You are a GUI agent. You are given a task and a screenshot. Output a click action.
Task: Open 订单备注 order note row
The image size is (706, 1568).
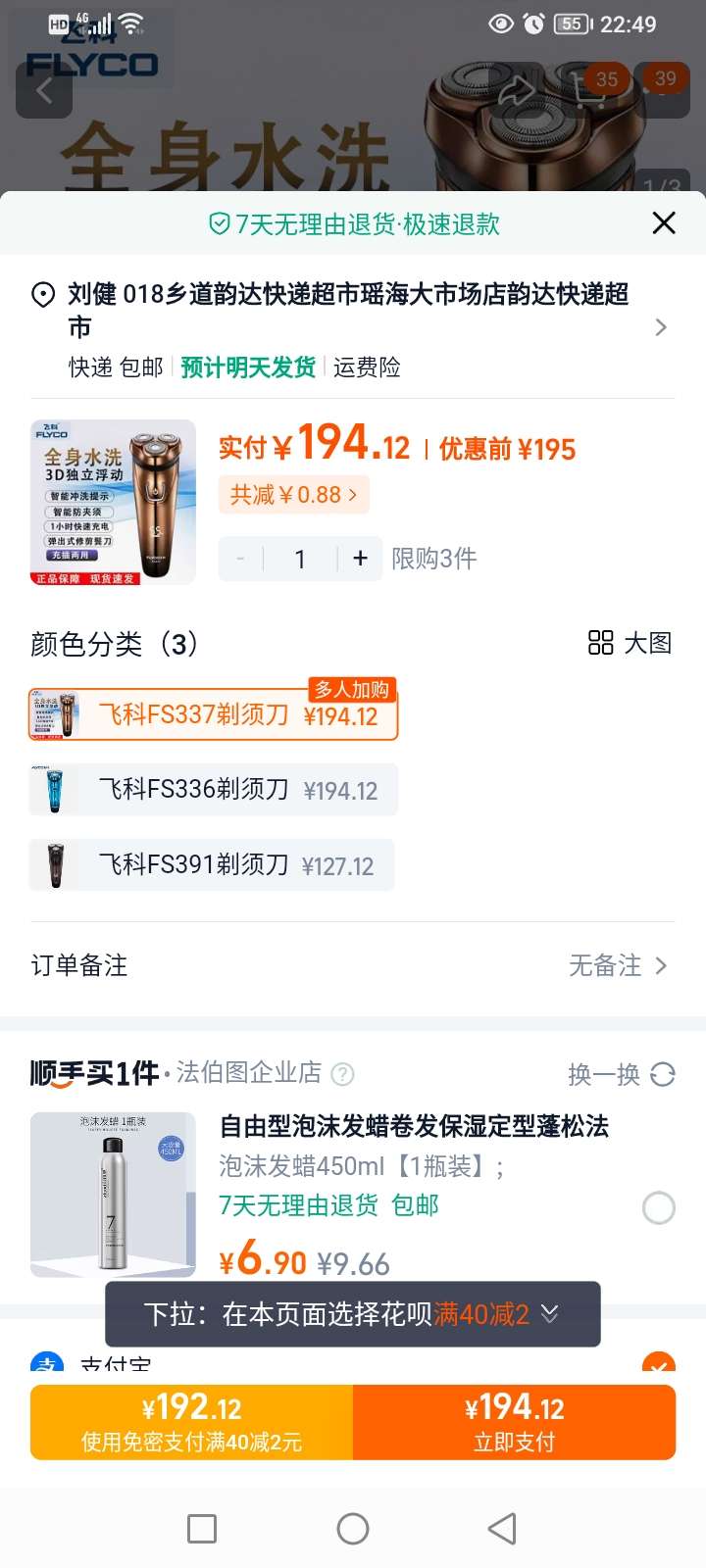coord(353,965)
